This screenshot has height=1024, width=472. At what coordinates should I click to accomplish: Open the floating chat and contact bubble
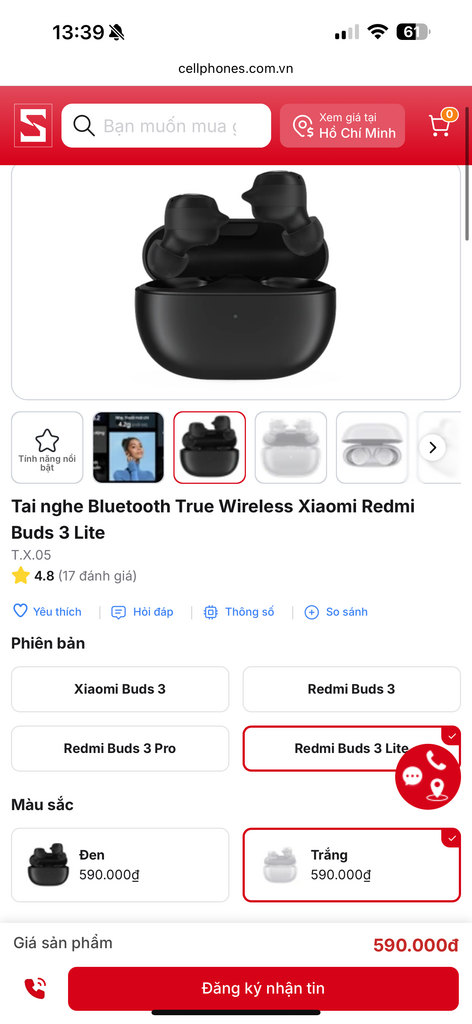[x=428, y=777]
